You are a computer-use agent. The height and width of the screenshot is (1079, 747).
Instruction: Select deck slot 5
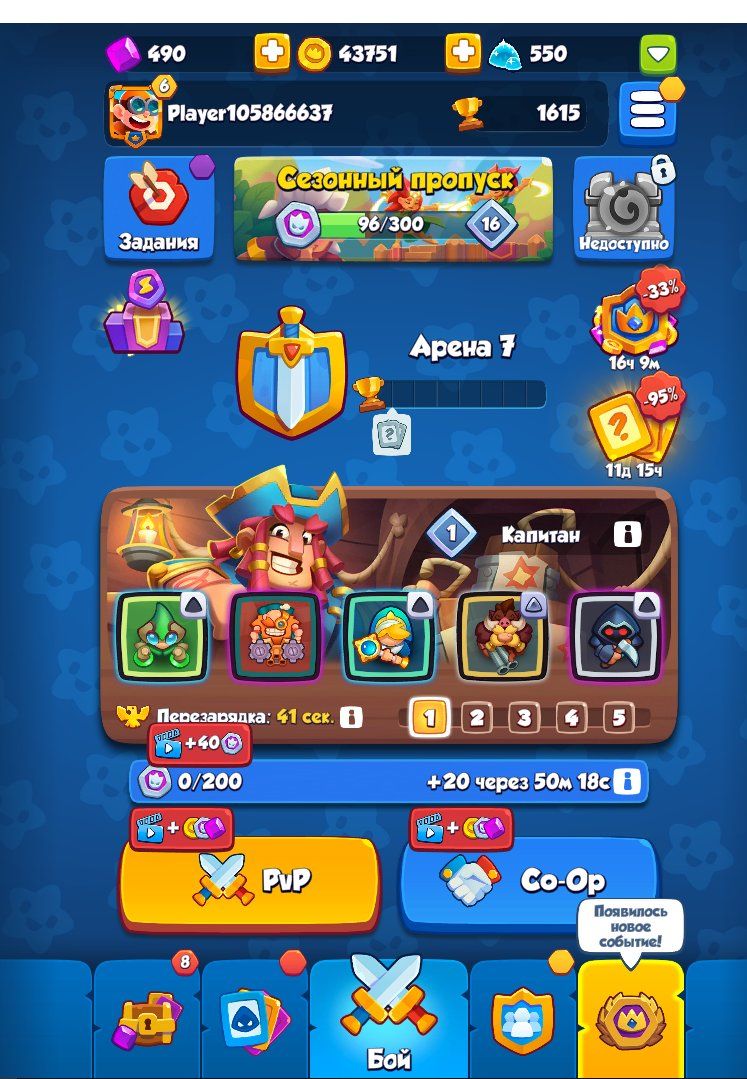pos(618,717)
